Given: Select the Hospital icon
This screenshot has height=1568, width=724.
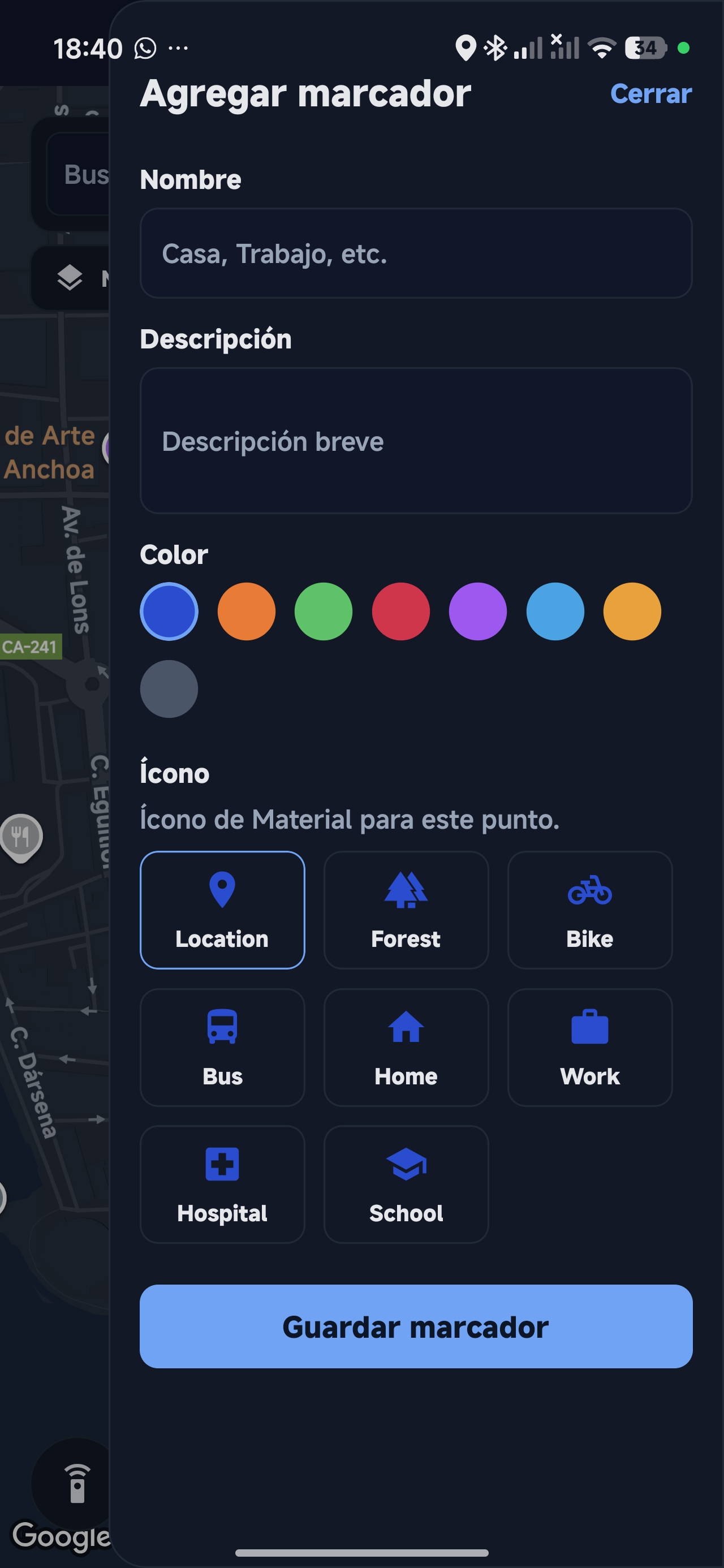Looking at the screenshot, I should click(x=222, y=1184).
